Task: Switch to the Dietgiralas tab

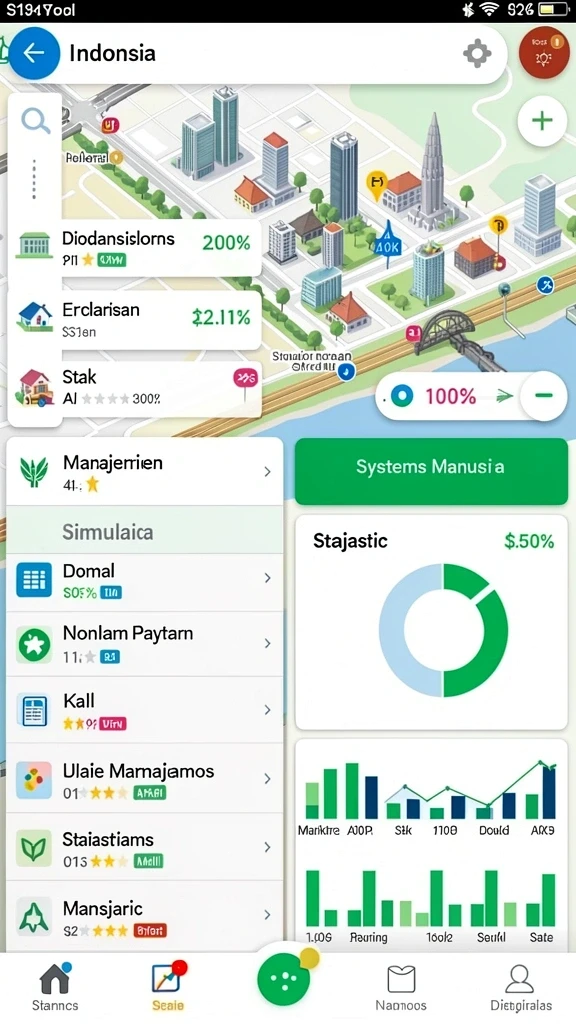Action: tap(520, 987)
